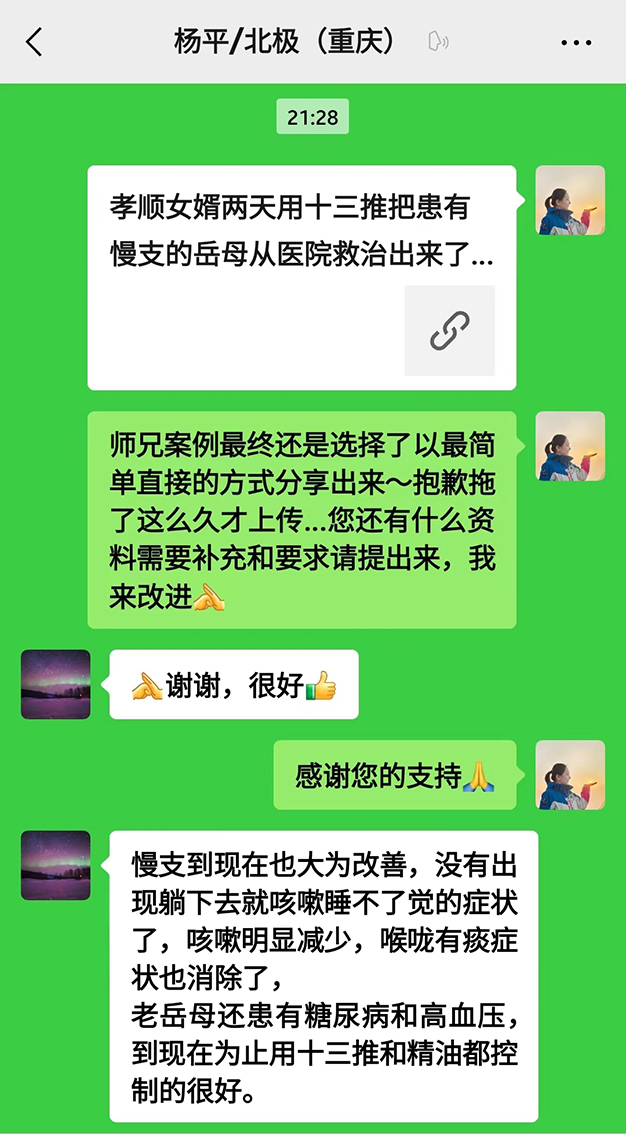
Task: Open the shared link card about 孝顺女婿
Action: point(301,277)
